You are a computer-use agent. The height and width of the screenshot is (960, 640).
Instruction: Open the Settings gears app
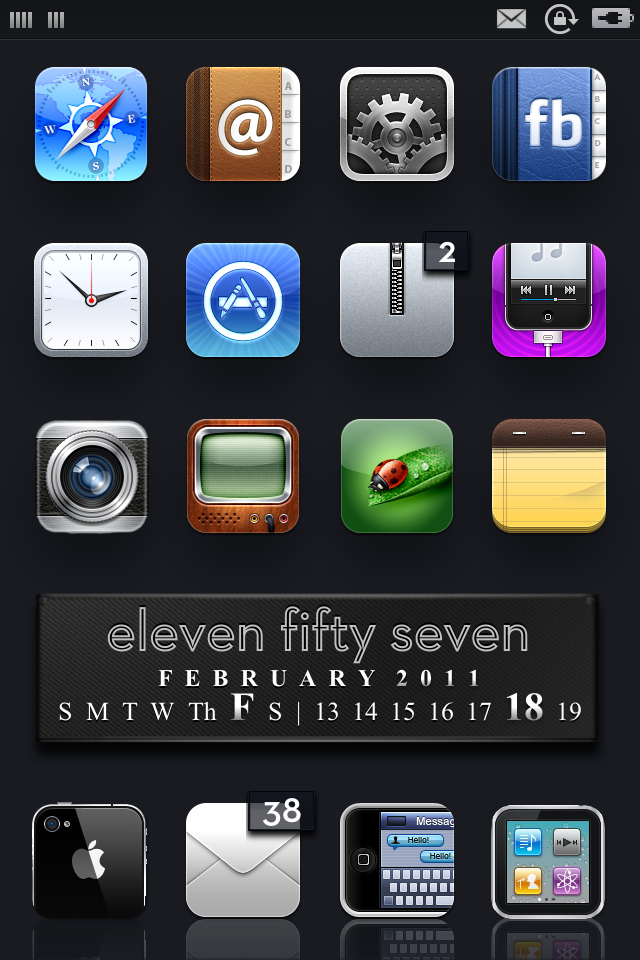pos(397,124)
